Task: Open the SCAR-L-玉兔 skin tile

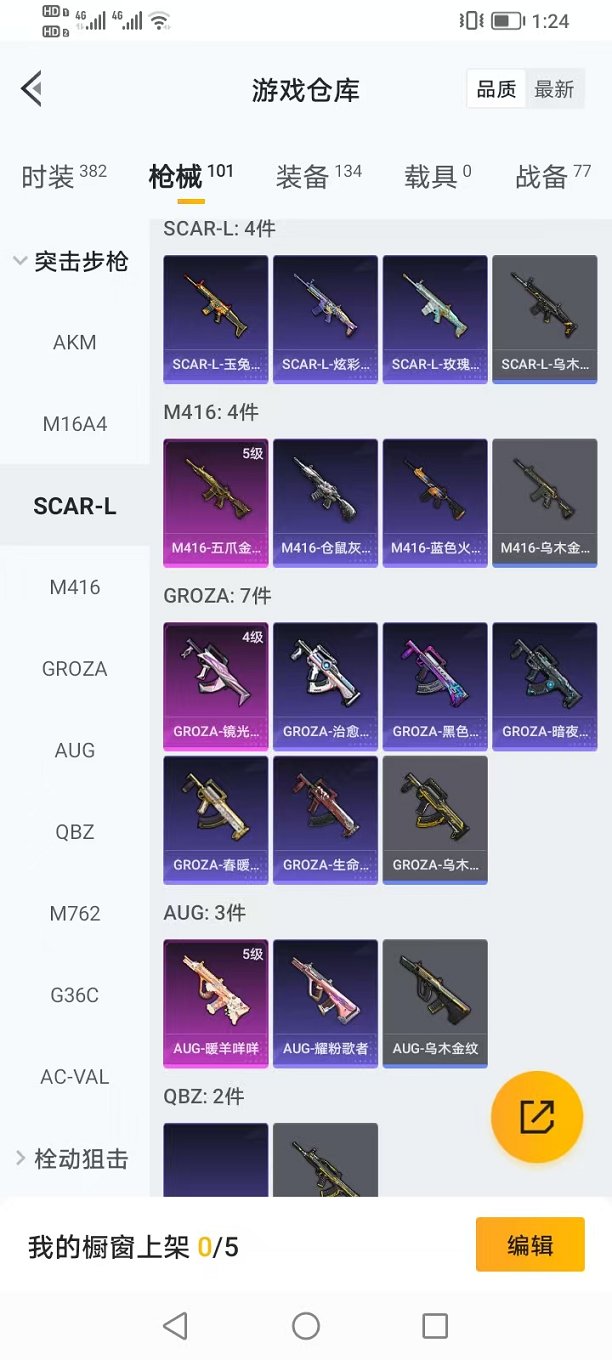Action: [215, 318]
